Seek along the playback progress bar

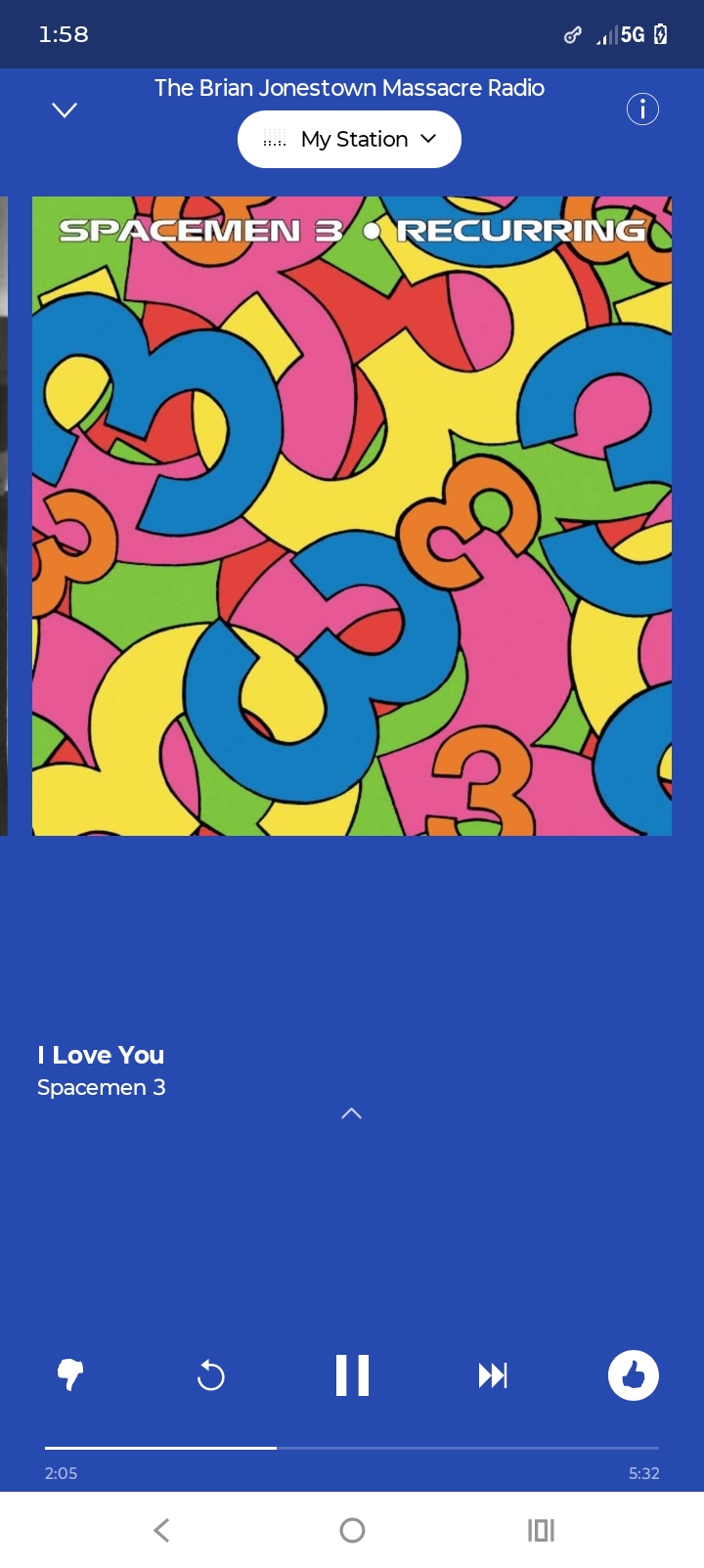pos(352,1448)
